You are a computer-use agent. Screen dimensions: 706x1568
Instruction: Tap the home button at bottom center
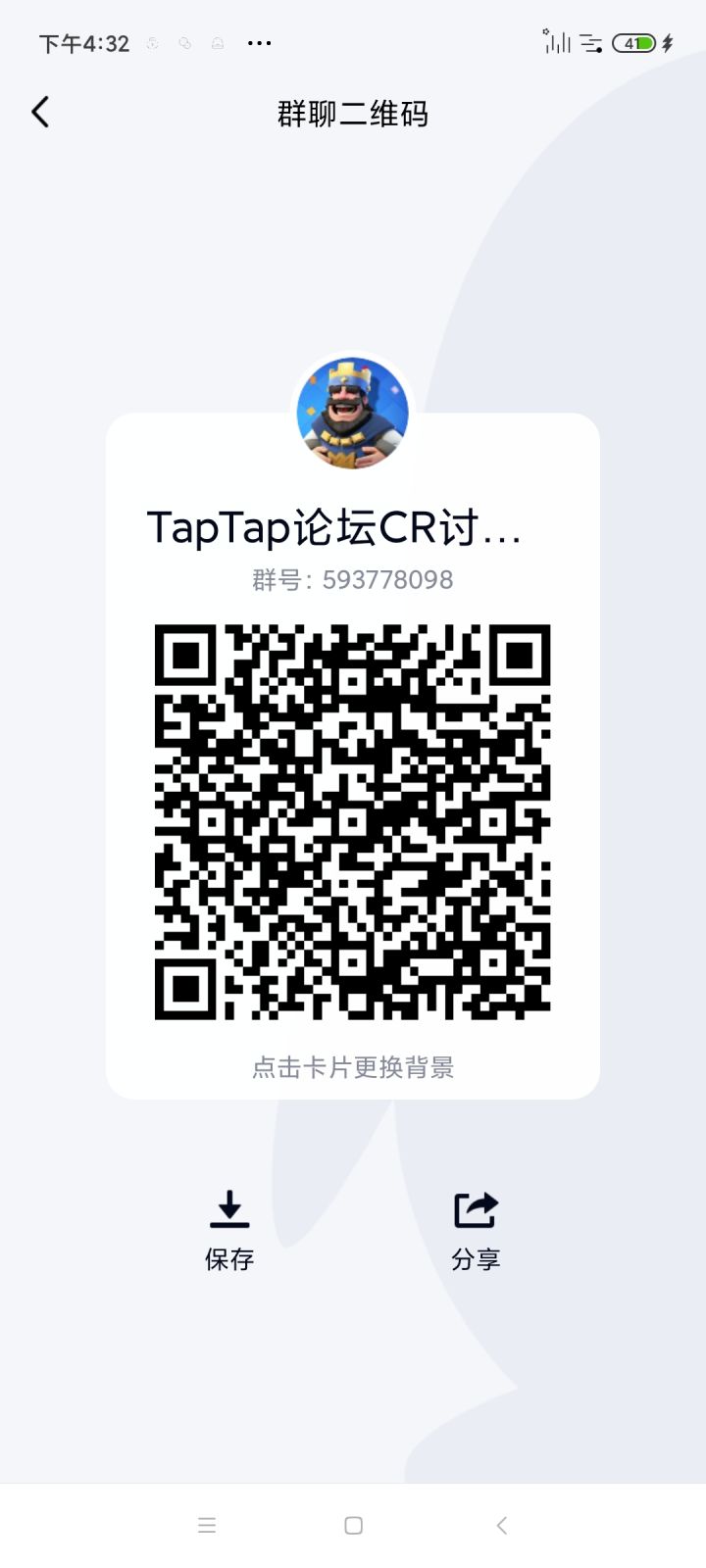[x=353, y=1525]
